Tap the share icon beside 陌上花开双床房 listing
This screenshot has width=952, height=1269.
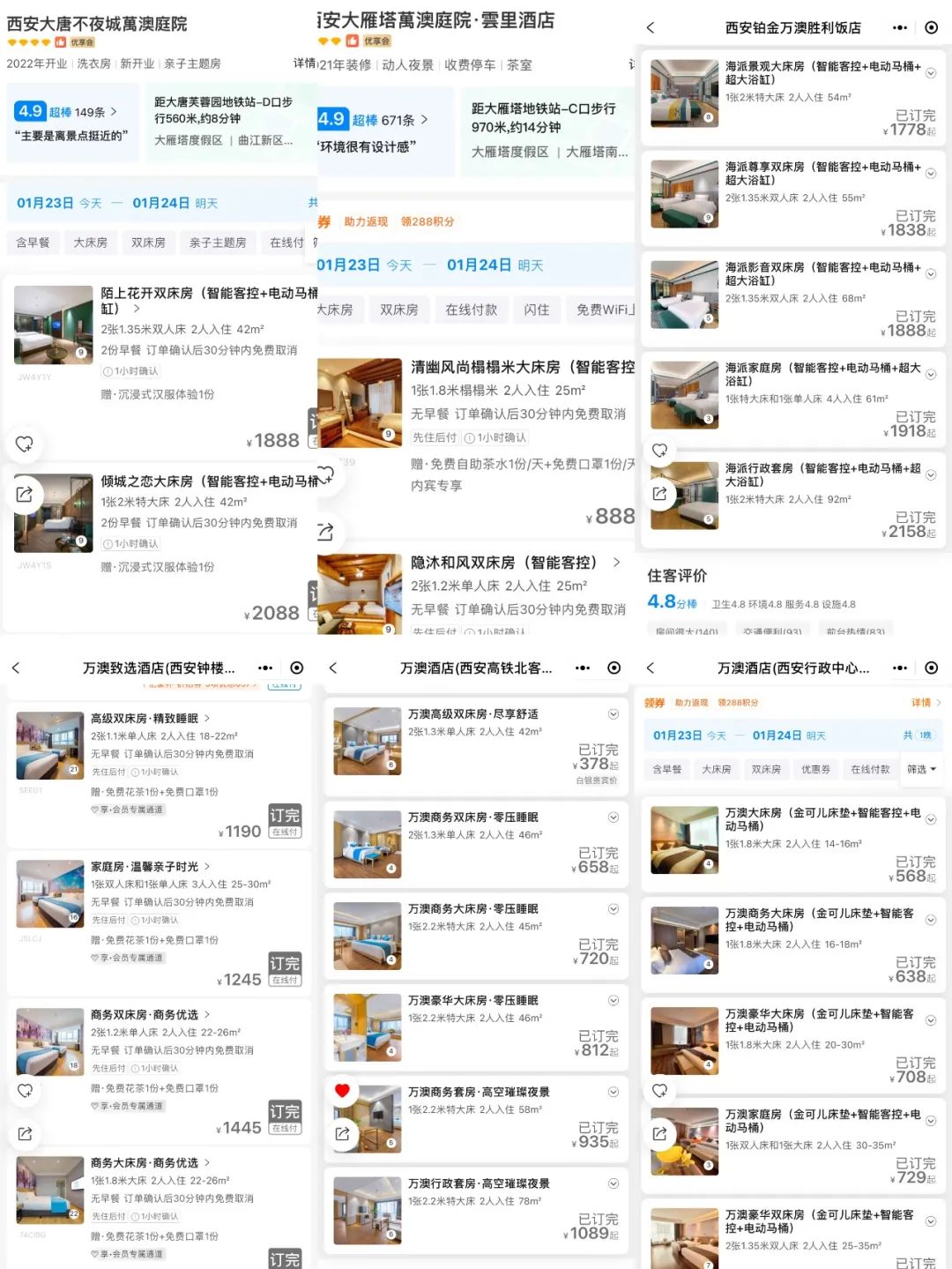25,495
